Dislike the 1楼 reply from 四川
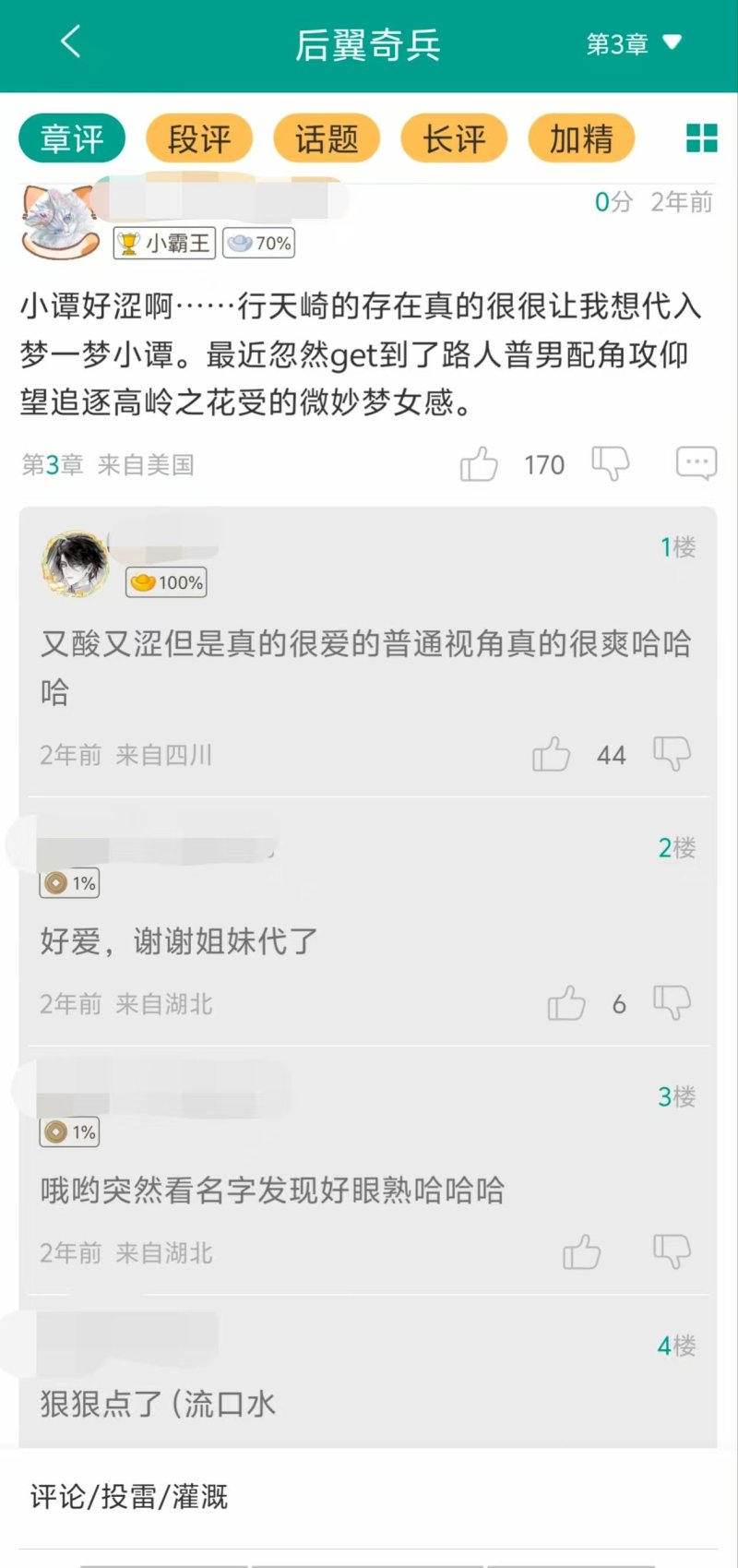Screen dimensions: 738x1568 pyautogui.click(x=672, y=754)
